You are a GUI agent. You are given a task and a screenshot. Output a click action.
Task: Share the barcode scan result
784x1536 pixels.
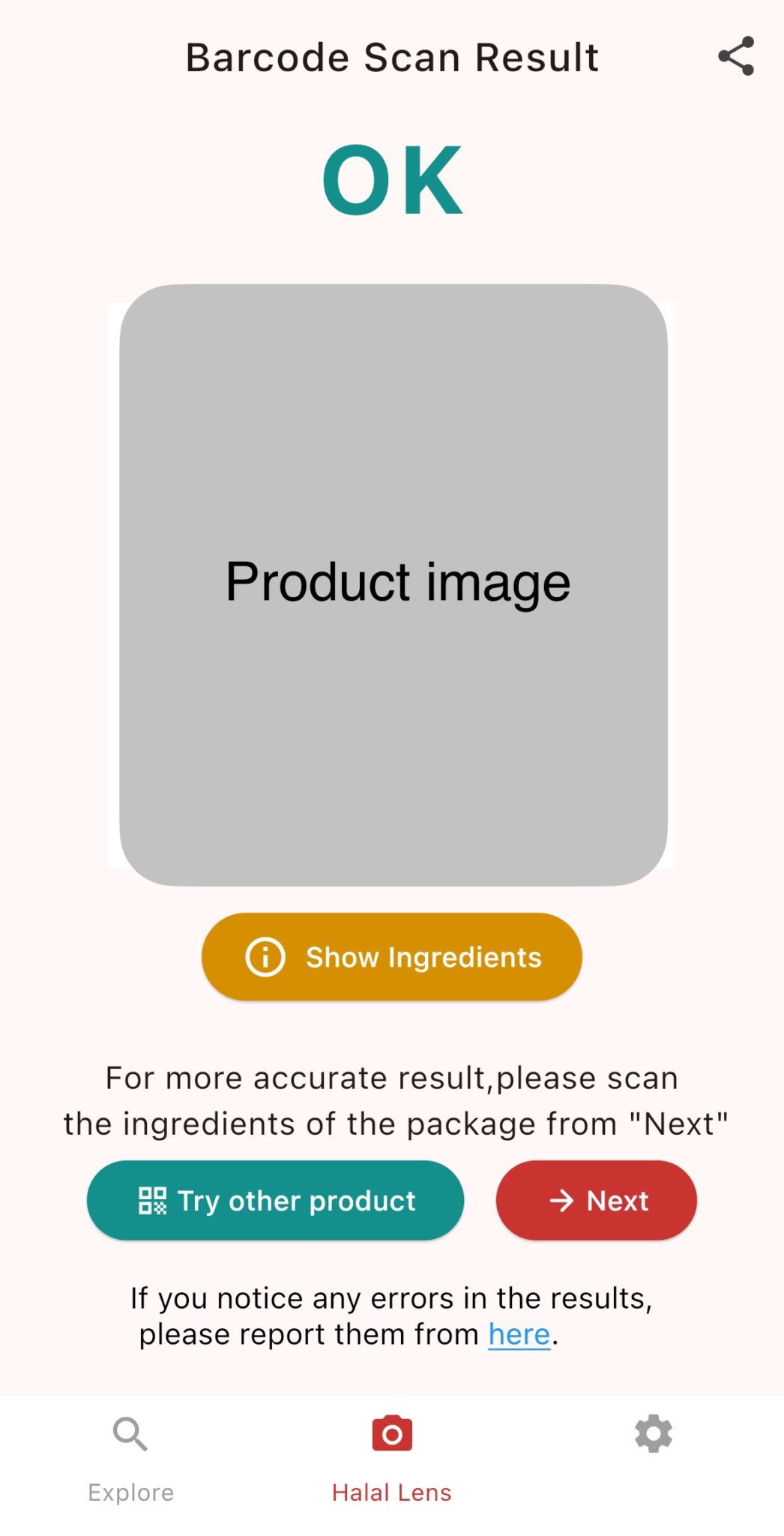click(735, 56)
